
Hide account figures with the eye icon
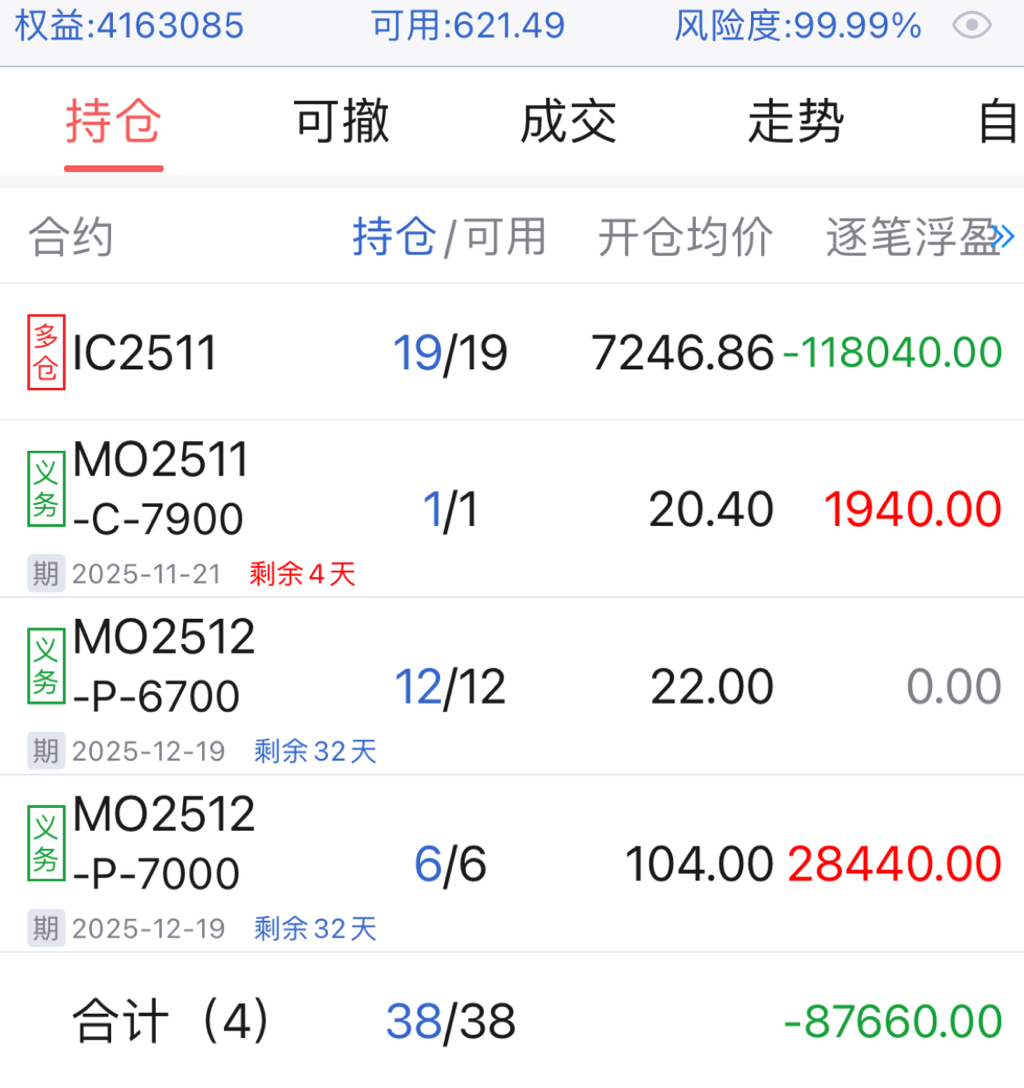tap(971, 27)
